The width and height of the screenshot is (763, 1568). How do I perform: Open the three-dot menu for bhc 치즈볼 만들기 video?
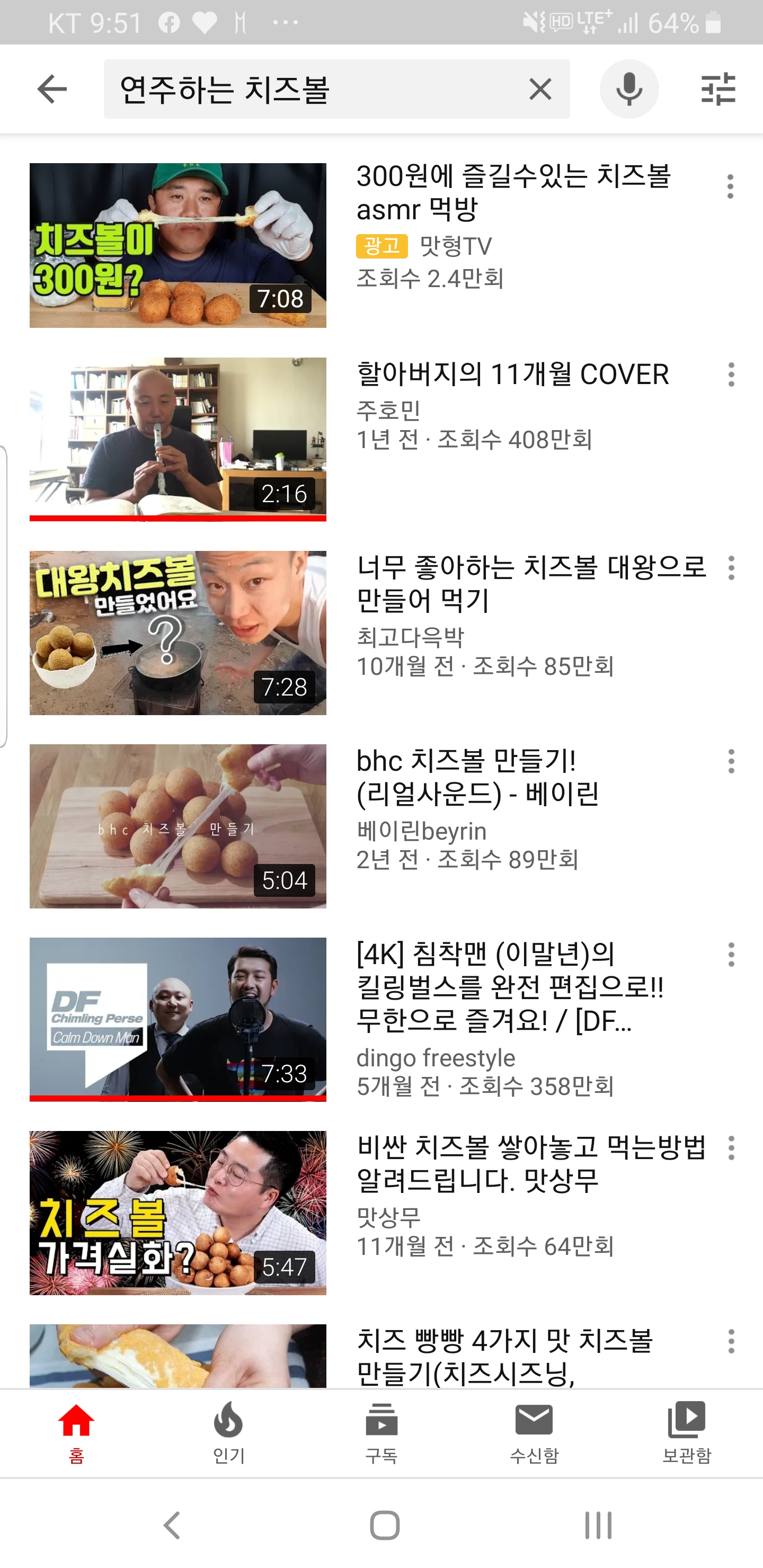coord(731,761)
